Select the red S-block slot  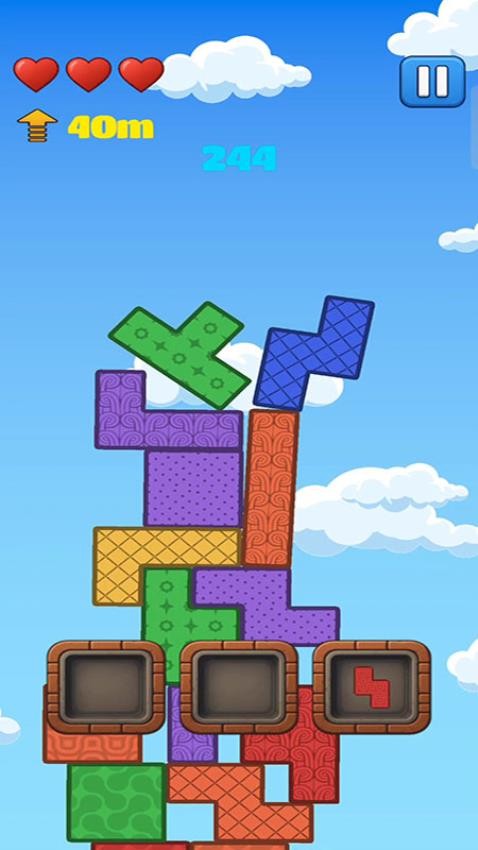[371, 687]
